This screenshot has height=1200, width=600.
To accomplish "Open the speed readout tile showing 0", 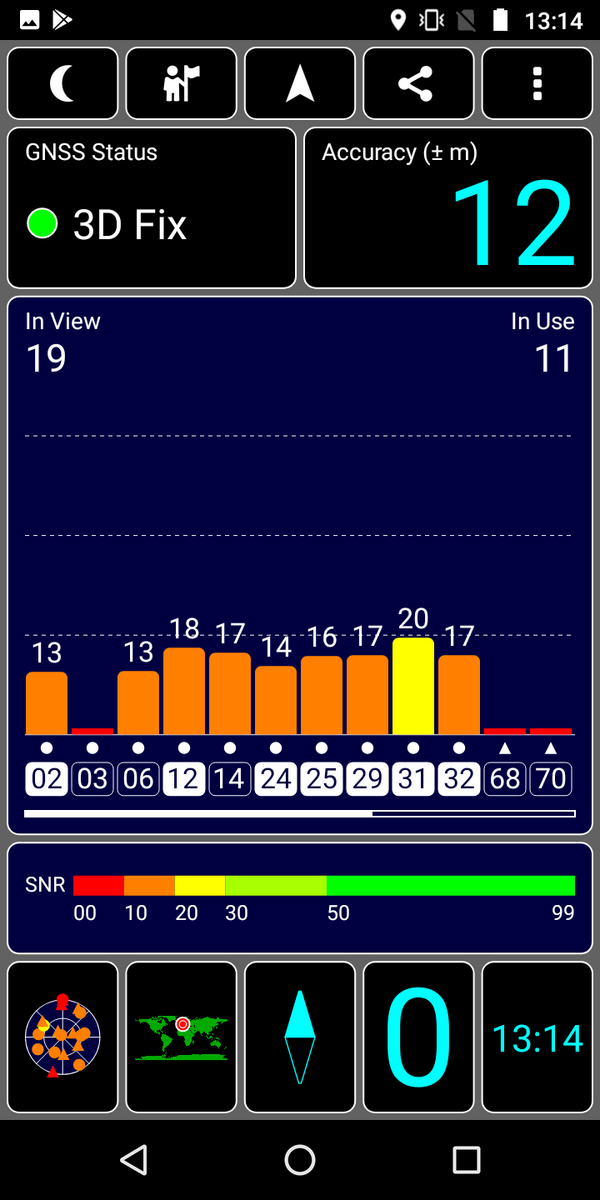I will pos(418,1038).
